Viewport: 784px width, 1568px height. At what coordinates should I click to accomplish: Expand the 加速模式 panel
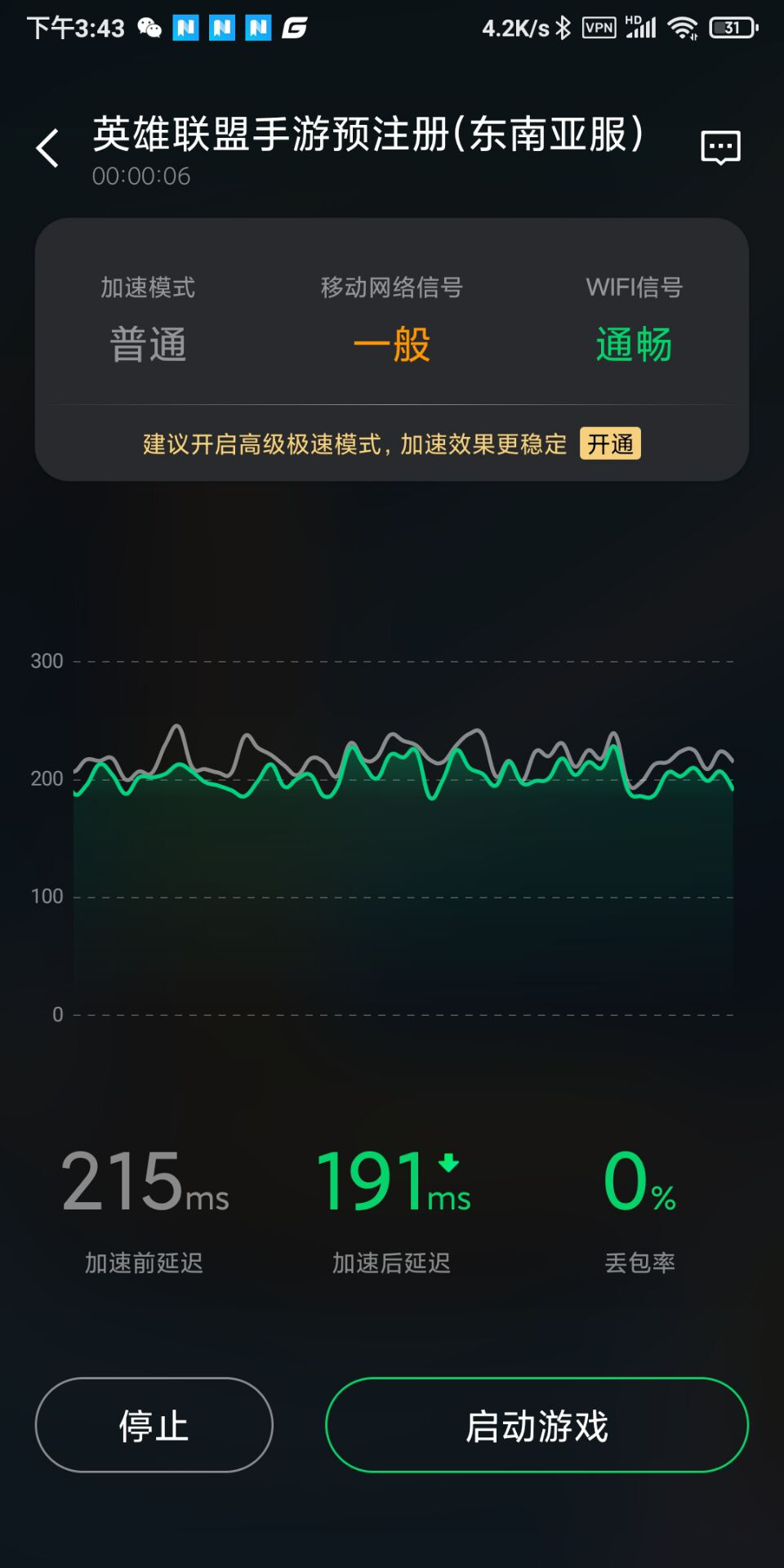click(147, 287)
